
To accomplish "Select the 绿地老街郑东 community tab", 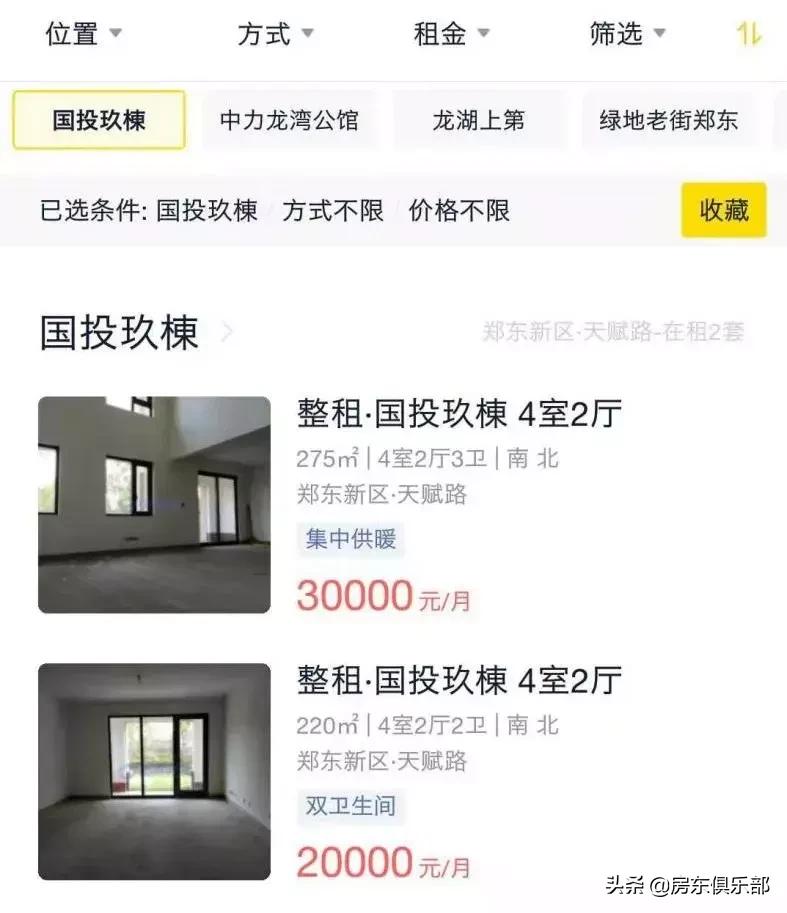I will (x=671, y=120).
